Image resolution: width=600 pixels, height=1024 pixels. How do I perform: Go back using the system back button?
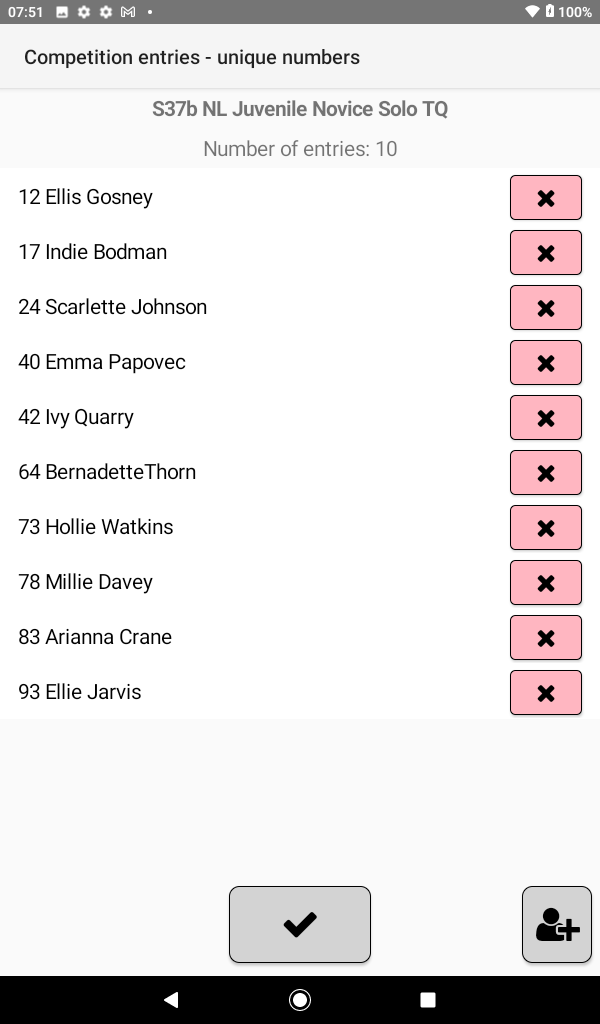(x=171, y=1000)
